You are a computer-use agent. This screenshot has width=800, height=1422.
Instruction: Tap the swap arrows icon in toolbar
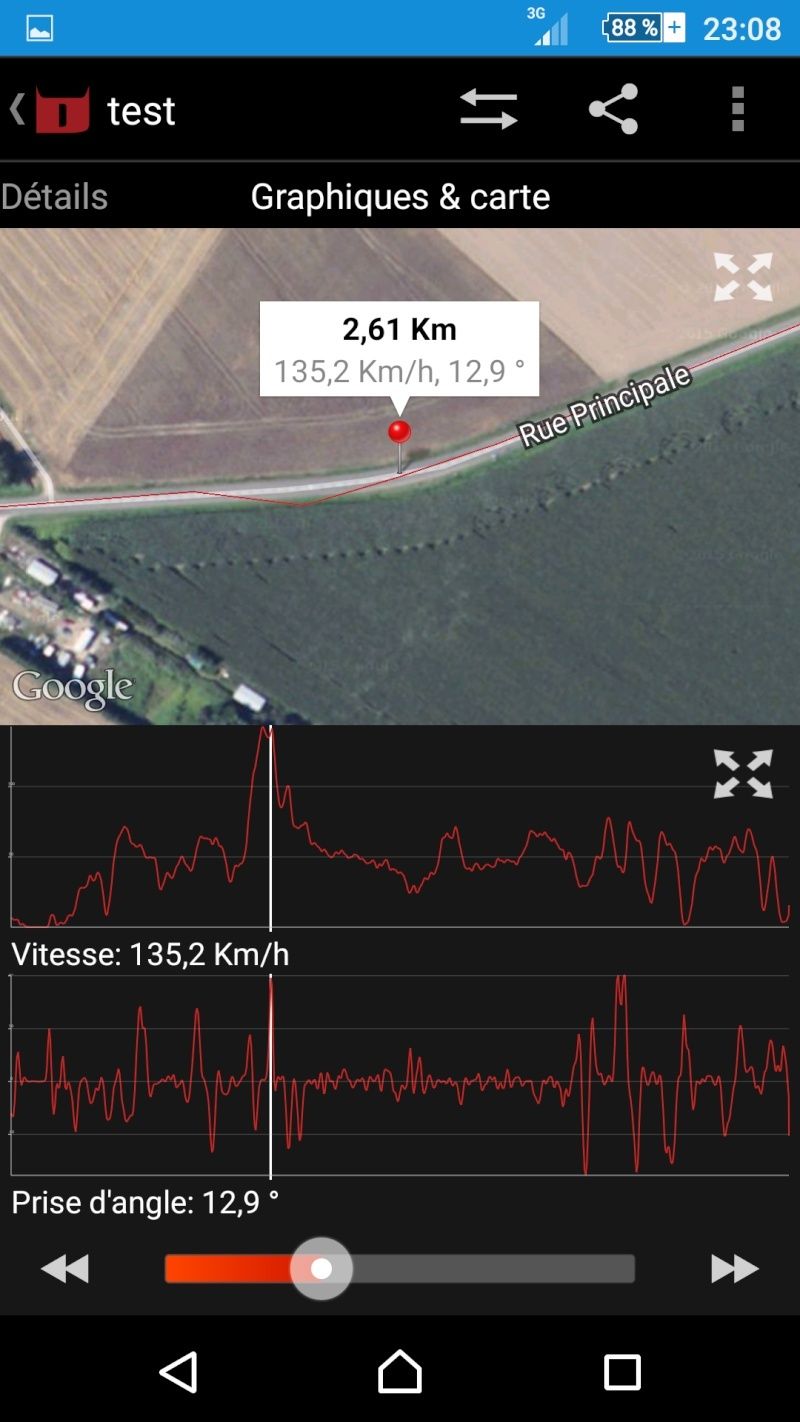[489, 109]
